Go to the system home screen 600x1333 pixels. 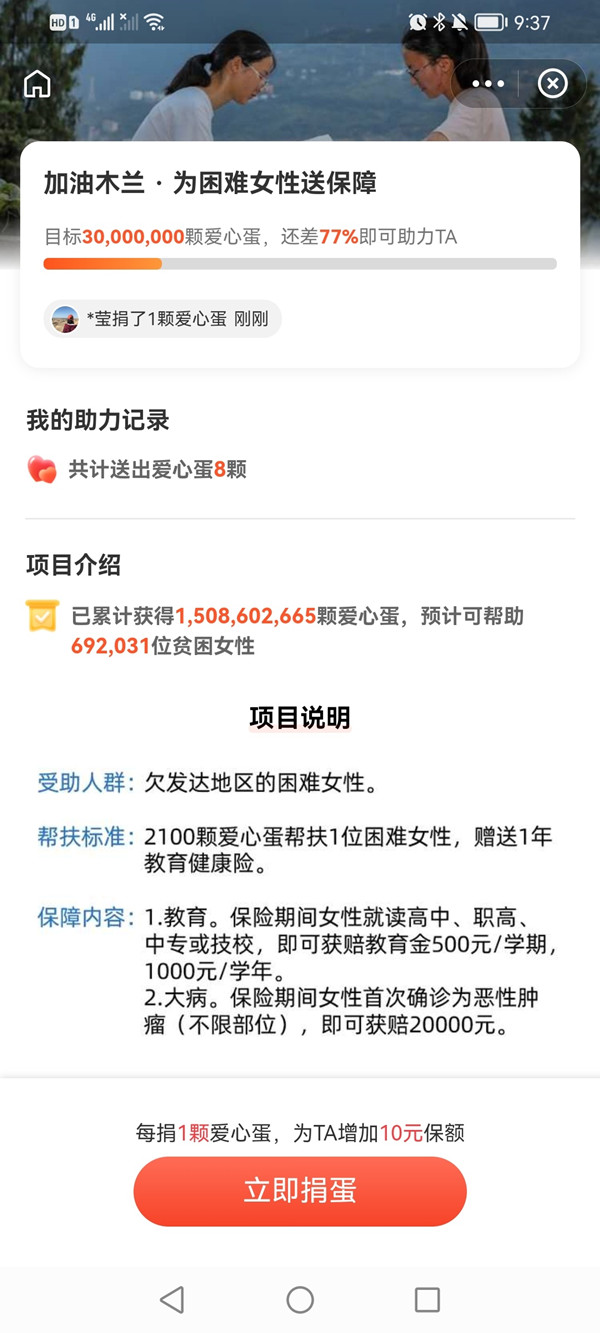(x=300, y=1299)
